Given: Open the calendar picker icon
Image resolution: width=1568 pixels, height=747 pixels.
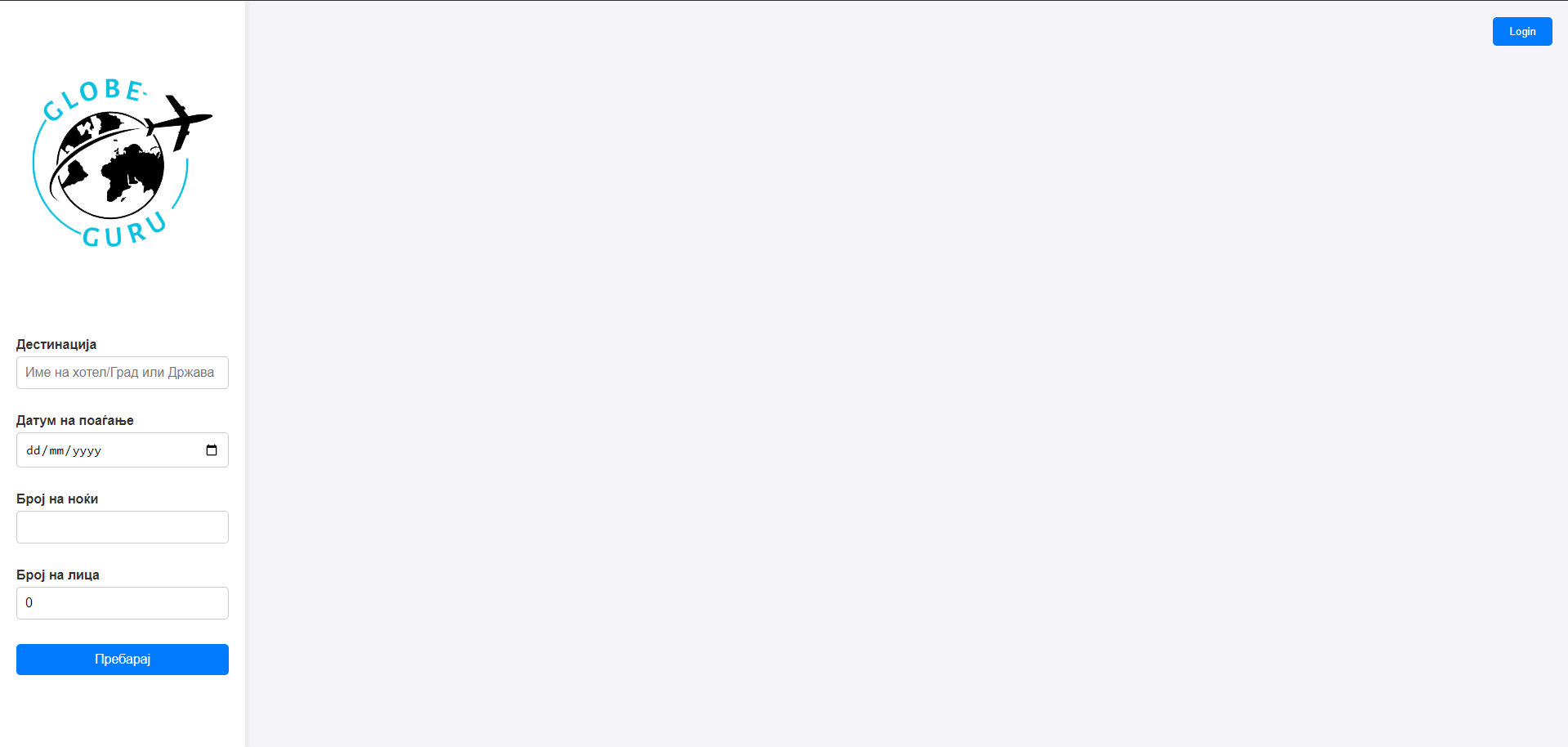Looking at the screenshot, I should [x=212, y=450].
